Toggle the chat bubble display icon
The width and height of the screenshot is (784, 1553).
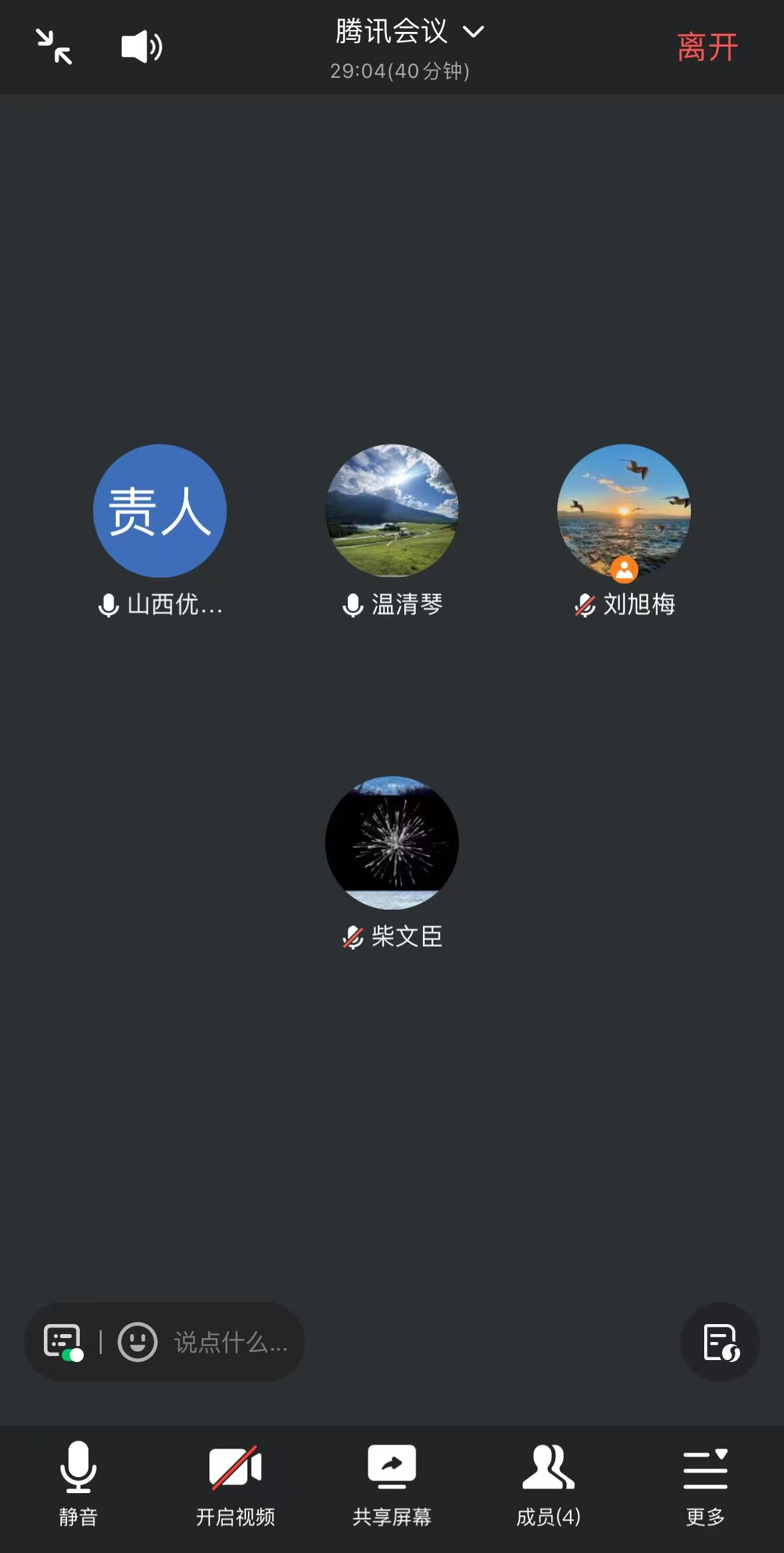point(63,1342)
